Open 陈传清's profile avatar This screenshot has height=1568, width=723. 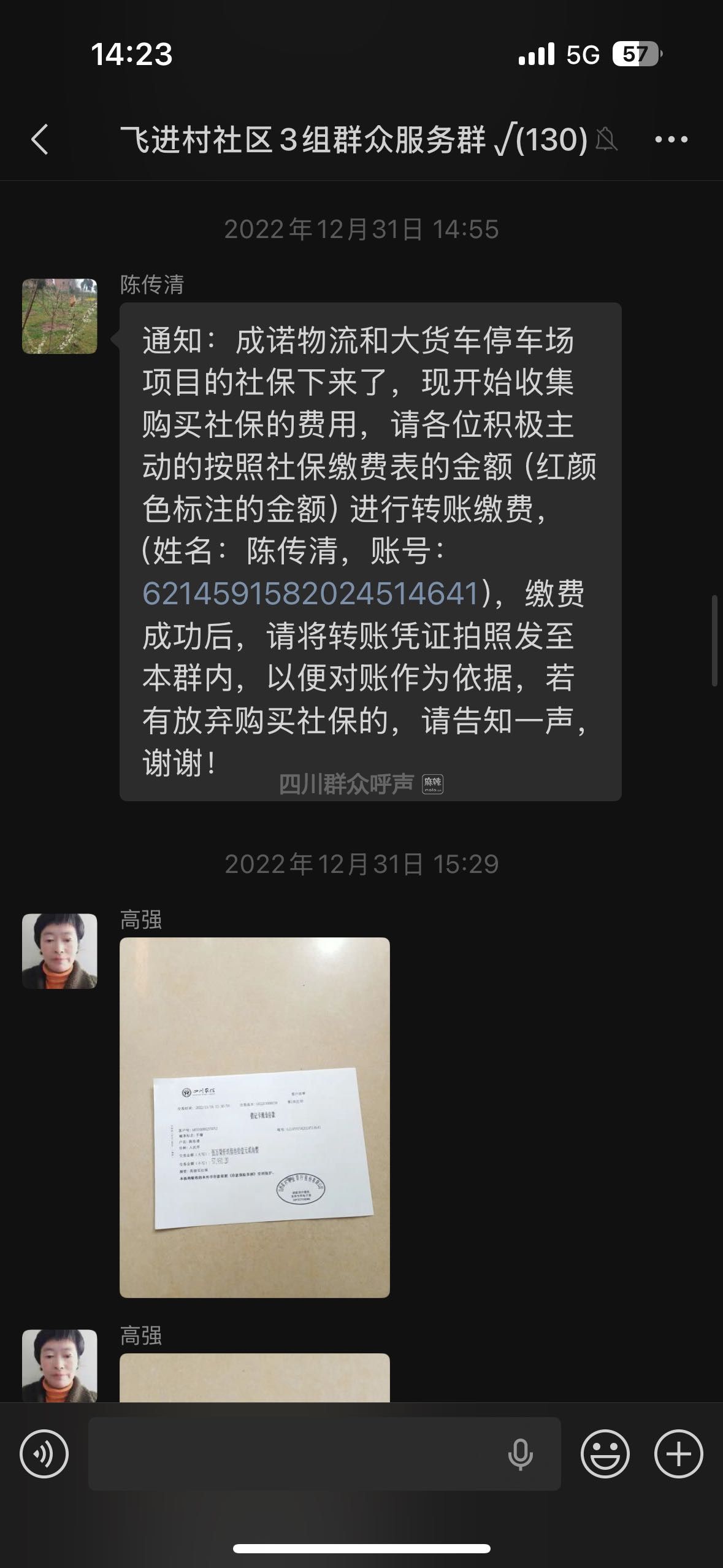tap(59, 317)
